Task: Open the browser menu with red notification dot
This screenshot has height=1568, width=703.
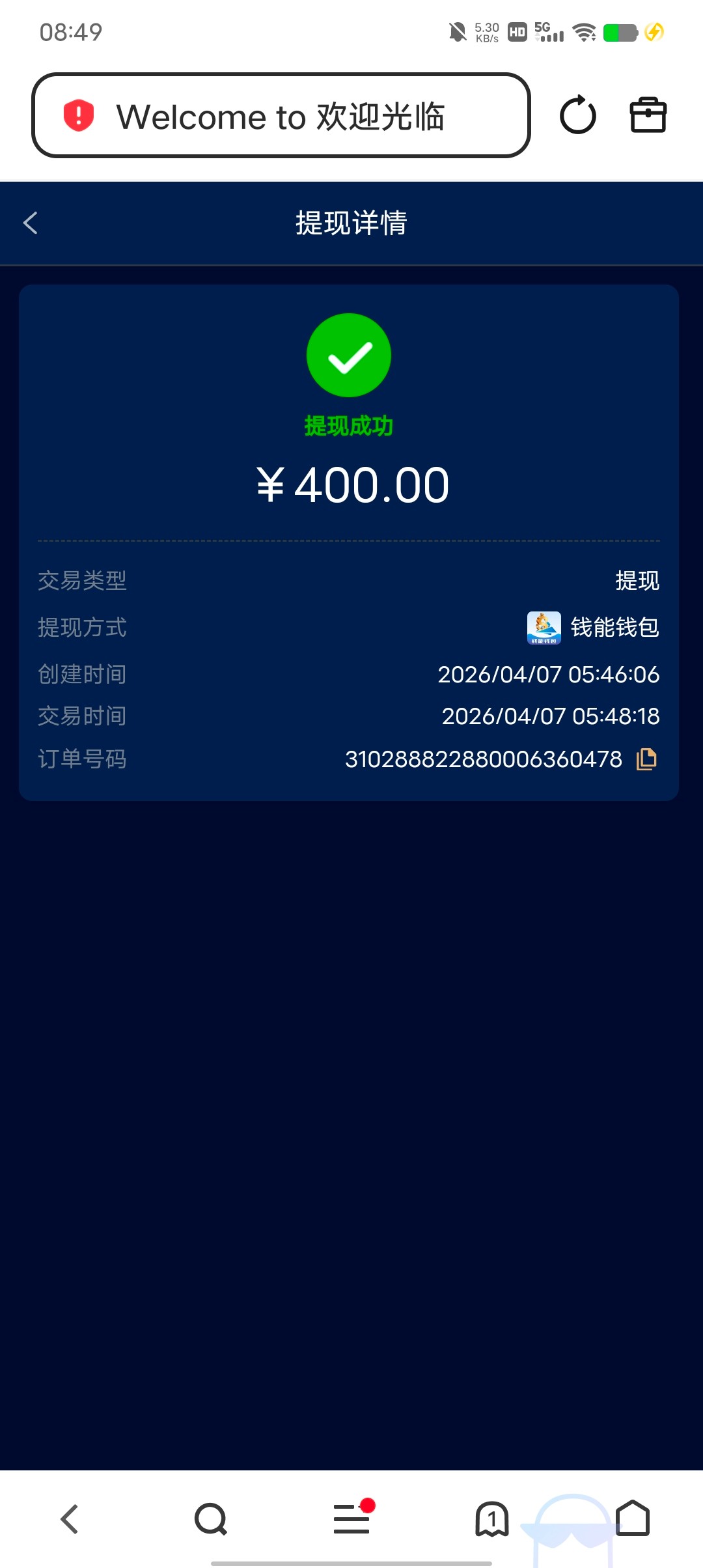Action: click(351, 1520)
